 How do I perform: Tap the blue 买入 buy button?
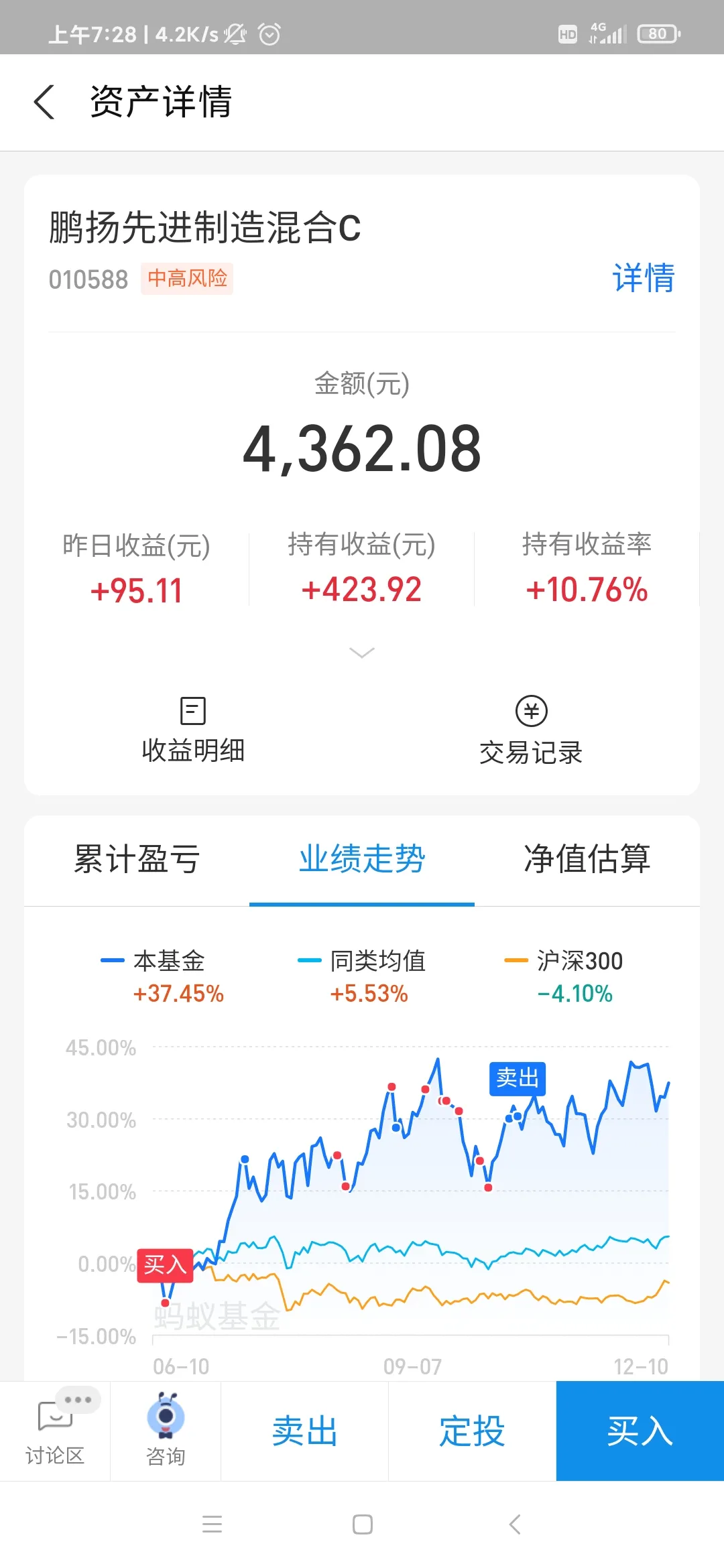click(x=640, y=1431)
